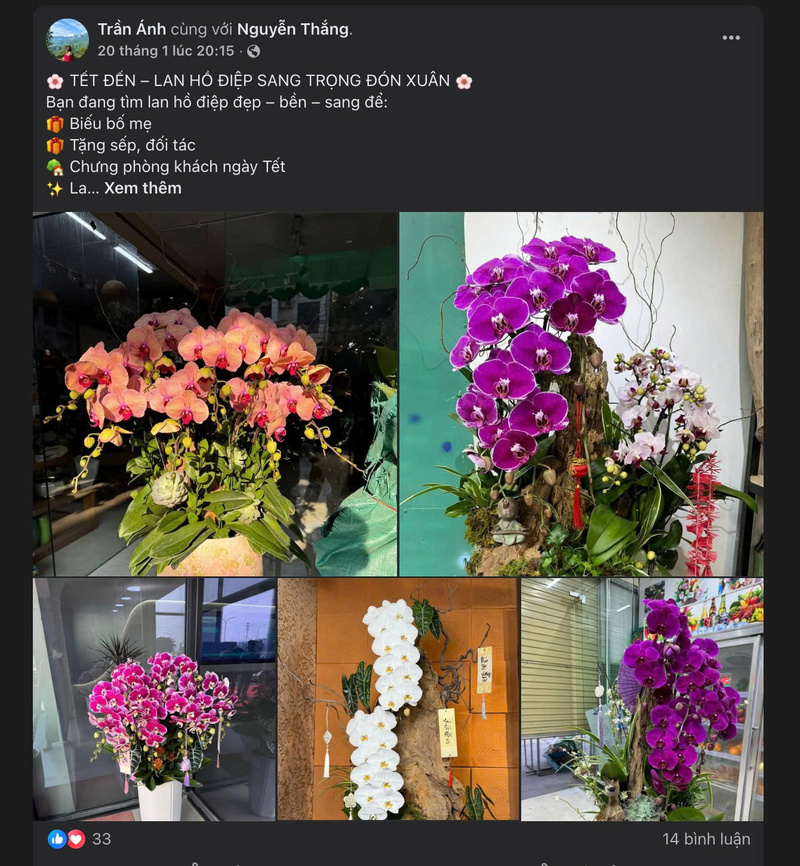Open Trần Ánh's profile name link
The width and height of the screenshot is (800, 866).
[131, 29]
